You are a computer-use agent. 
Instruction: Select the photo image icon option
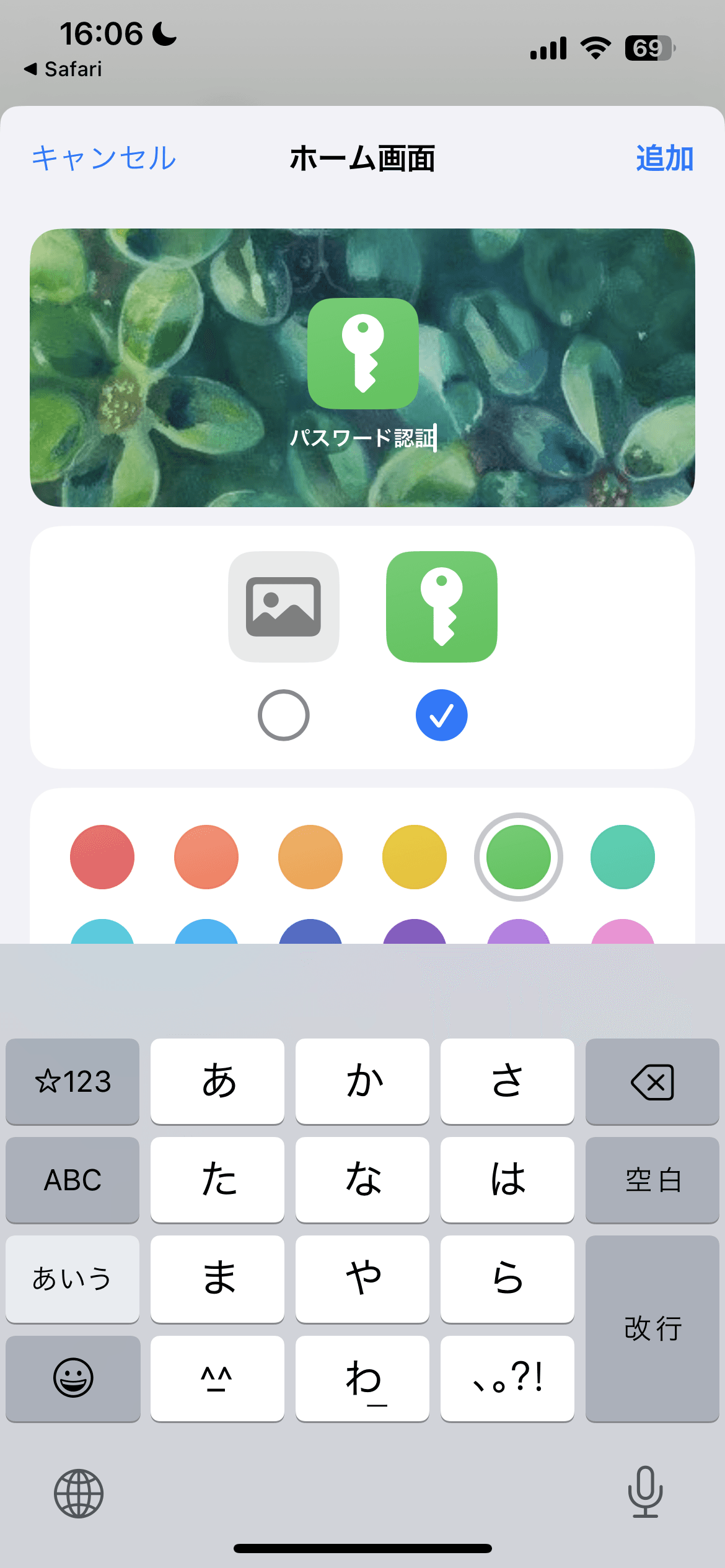point(284,607)
